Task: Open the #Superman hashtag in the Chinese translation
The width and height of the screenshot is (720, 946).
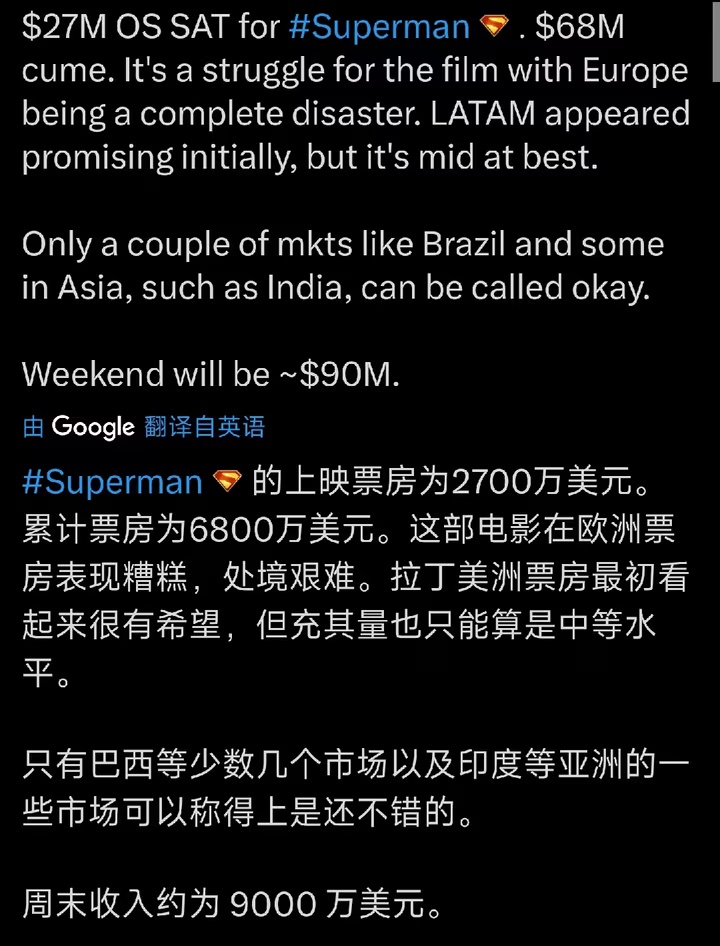Action: 113,482
